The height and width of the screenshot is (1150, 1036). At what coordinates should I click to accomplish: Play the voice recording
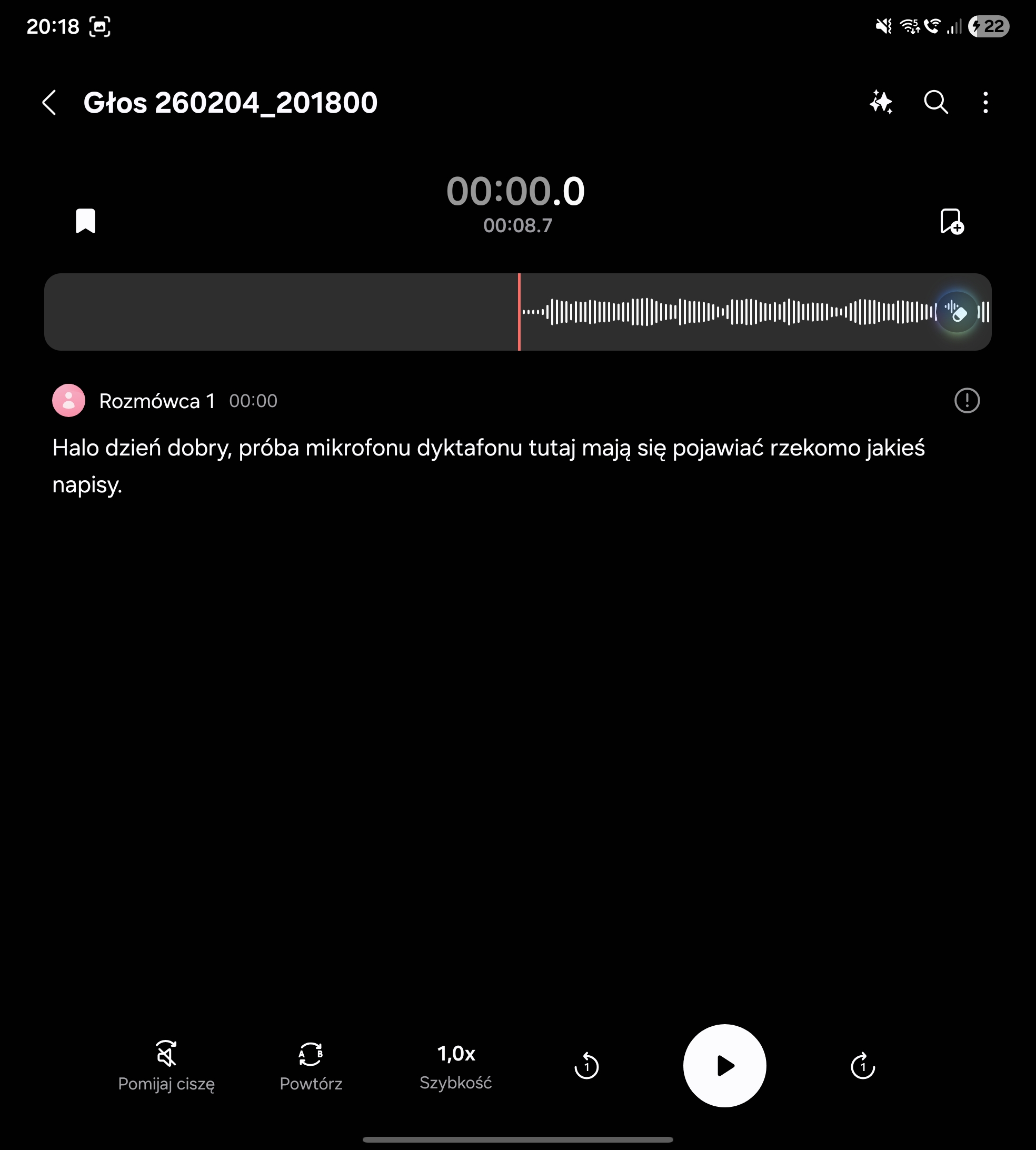(x=724, y=1066)
